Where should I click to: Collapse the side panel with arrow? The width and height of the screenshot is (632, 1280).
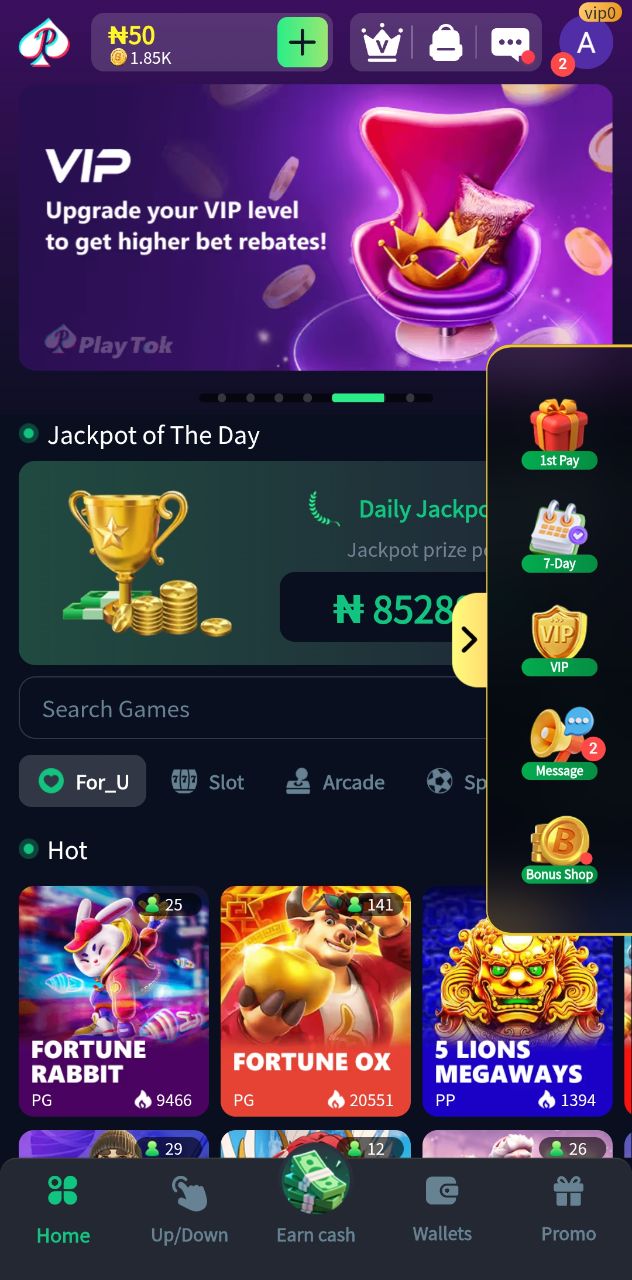point(470,640)
